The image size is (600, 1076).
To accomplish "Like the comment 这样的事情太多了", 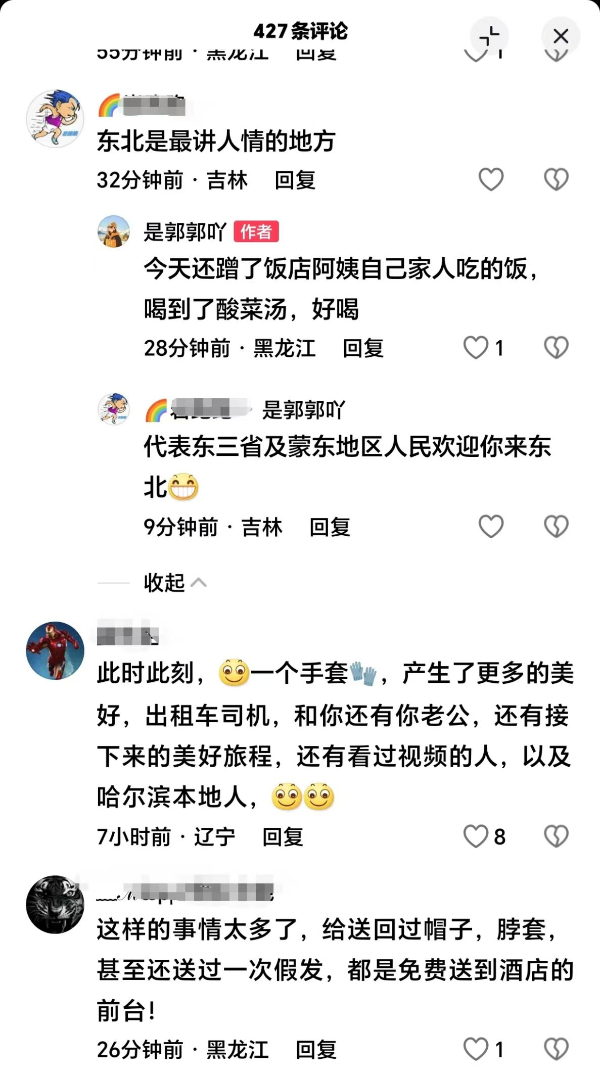I will (x=477, y=1050).
